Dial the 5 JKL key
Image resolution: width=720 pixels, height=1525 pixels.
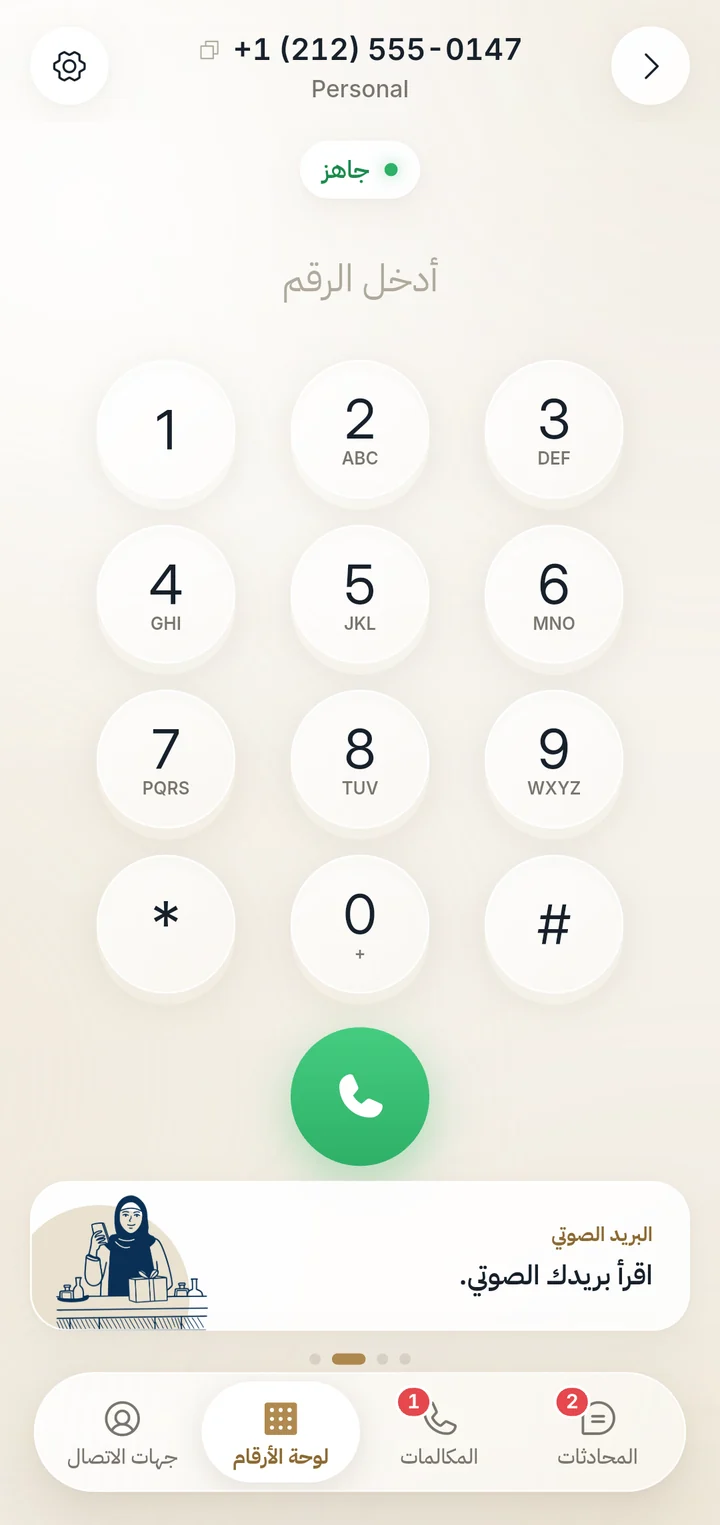[x=360, y=595]
